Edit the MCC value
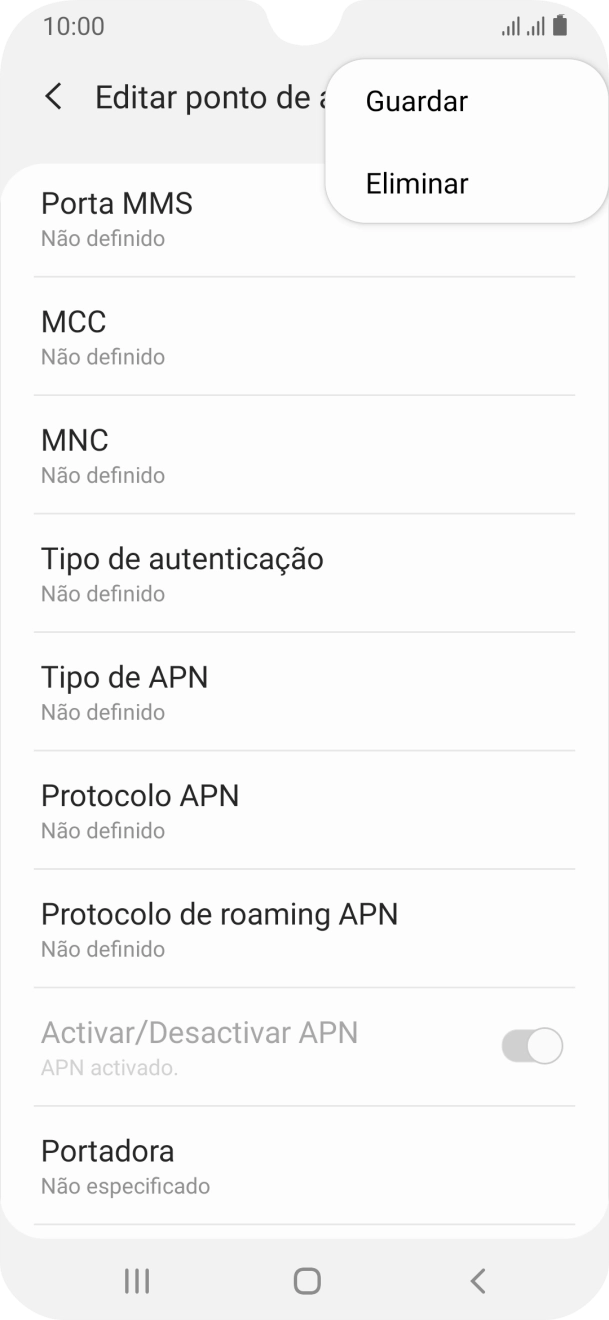This screenshot has height=1320, width=609. coord(304,337)
